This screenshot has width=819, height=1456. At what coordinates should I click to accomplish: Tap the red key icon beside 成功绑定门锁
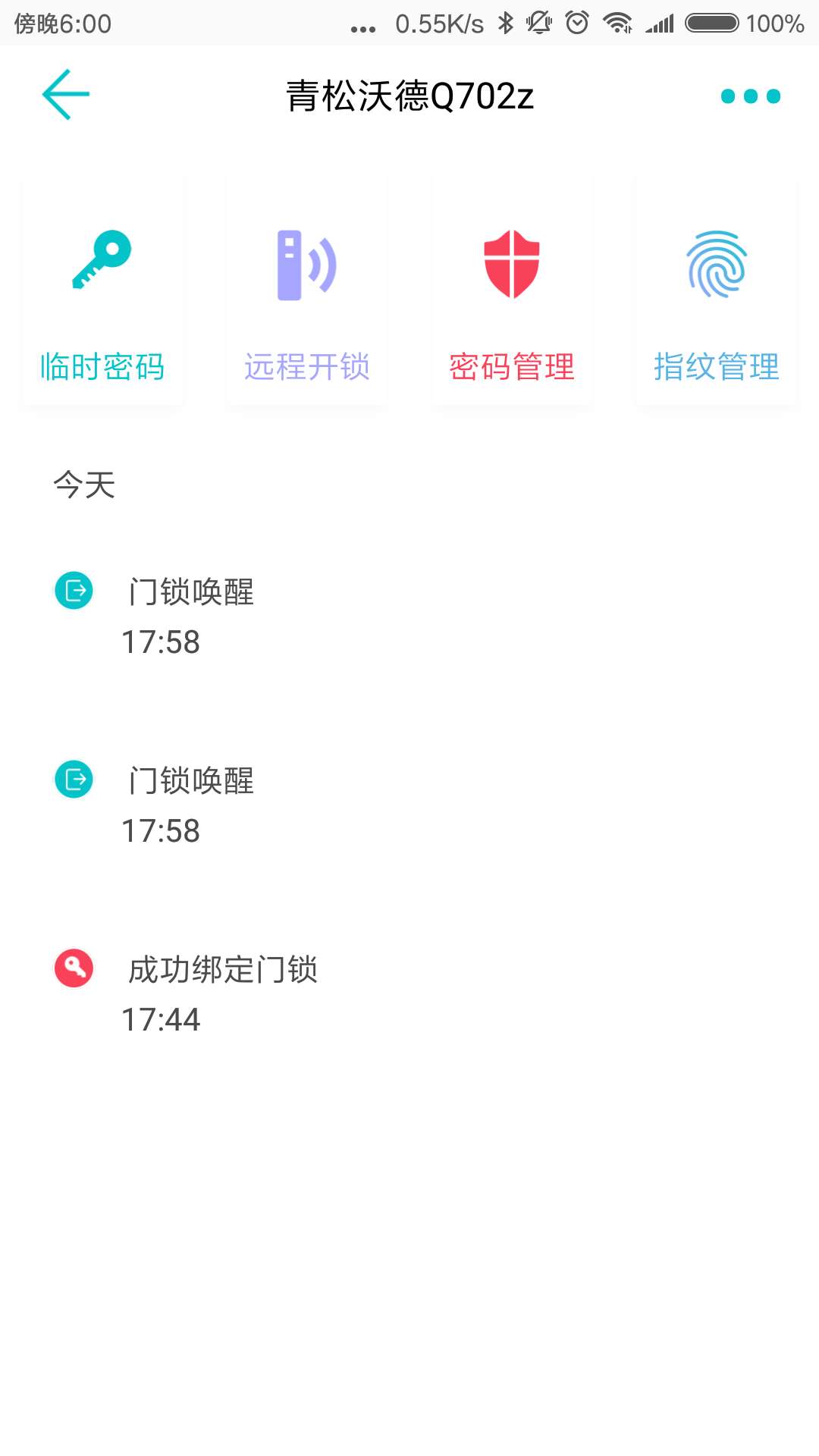point(73,968)
